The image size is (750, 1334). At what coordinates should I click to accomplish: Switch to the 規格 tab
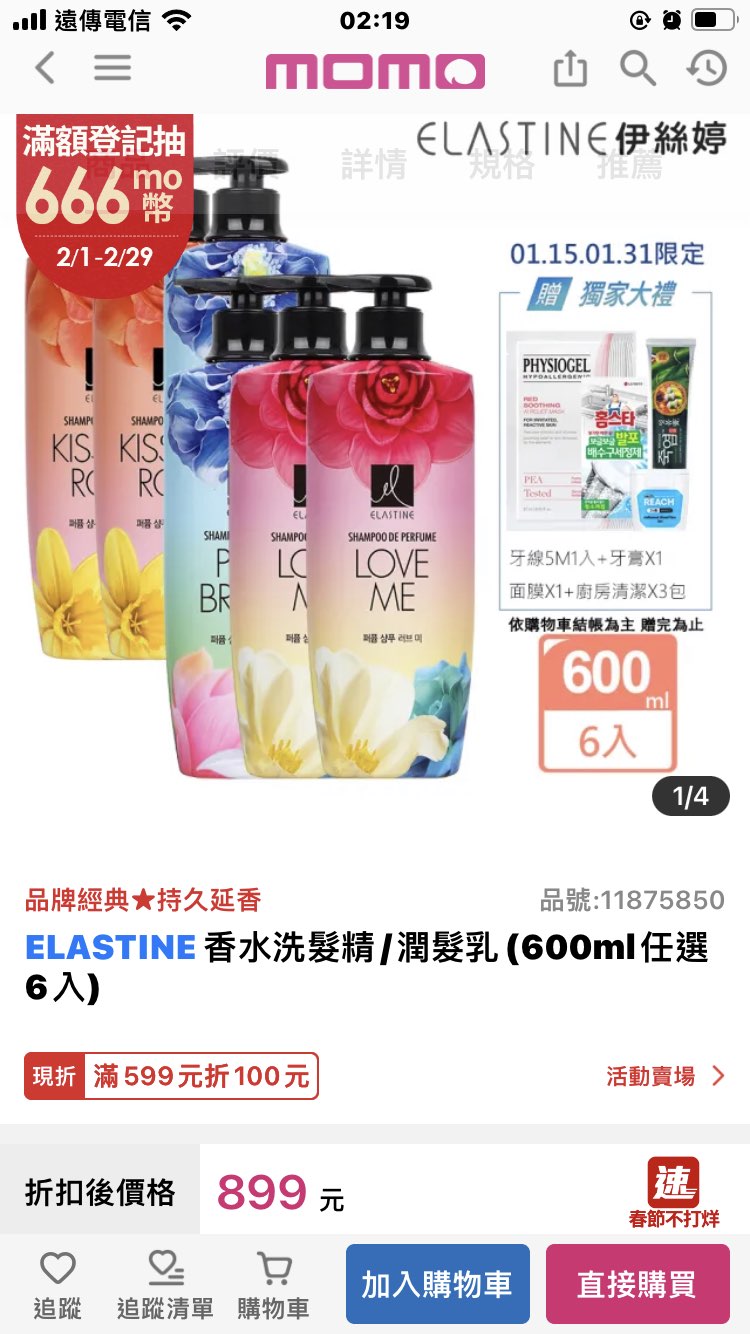pos(502,163)
